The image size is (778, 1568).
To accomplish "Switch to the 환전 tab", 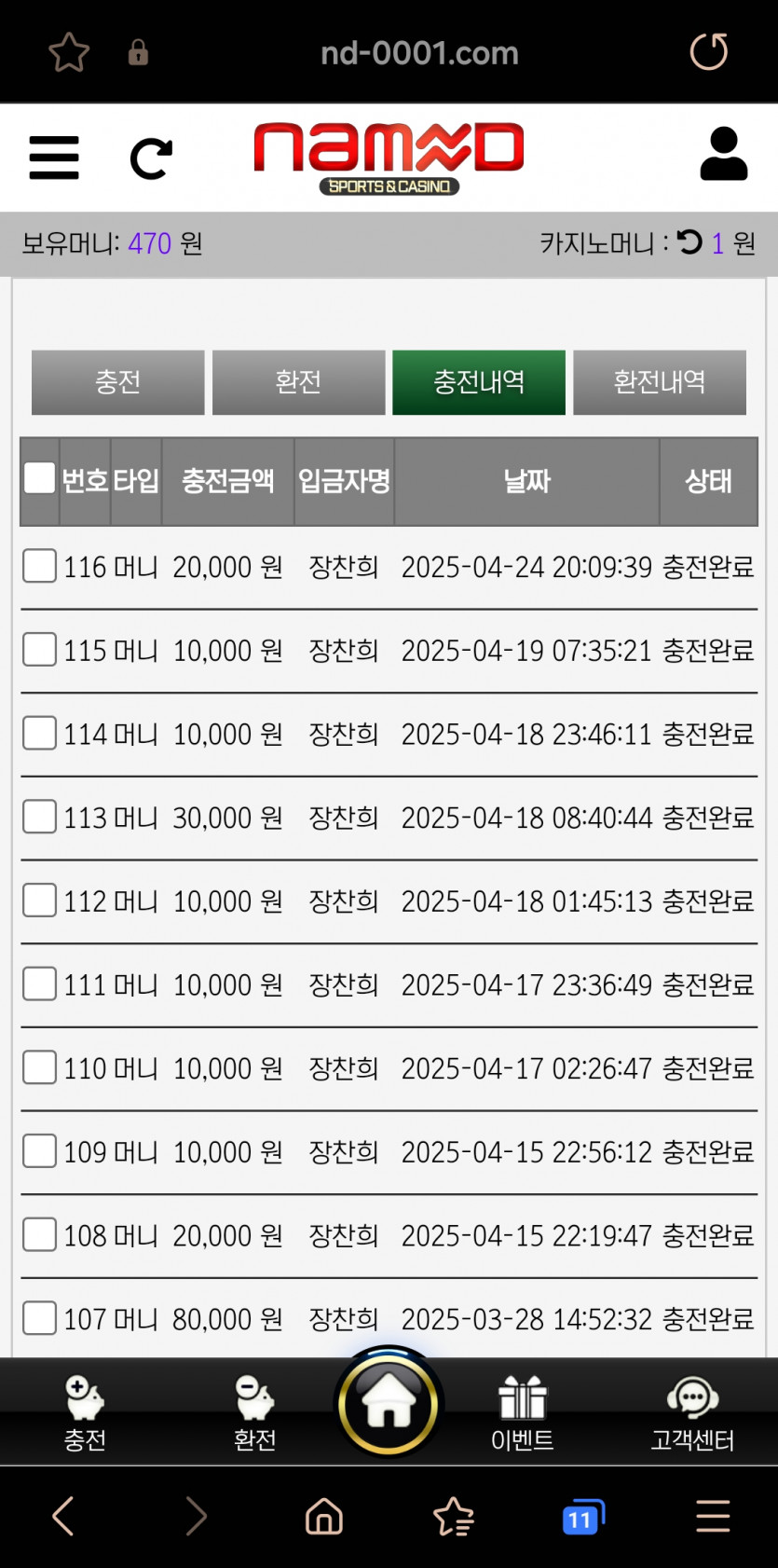I will click(298, 382).
